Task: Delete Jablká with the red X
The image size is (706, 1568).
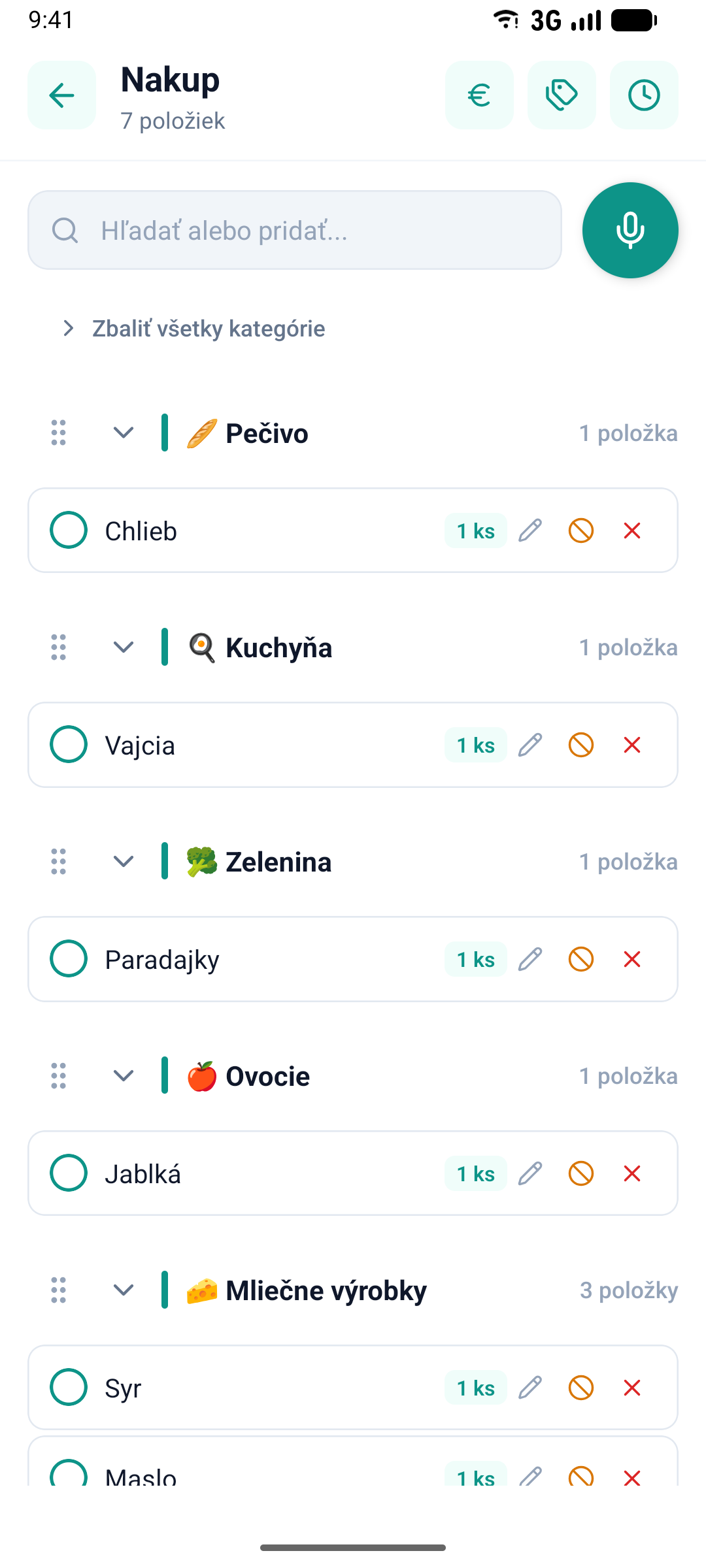Action: point(631,1173)
